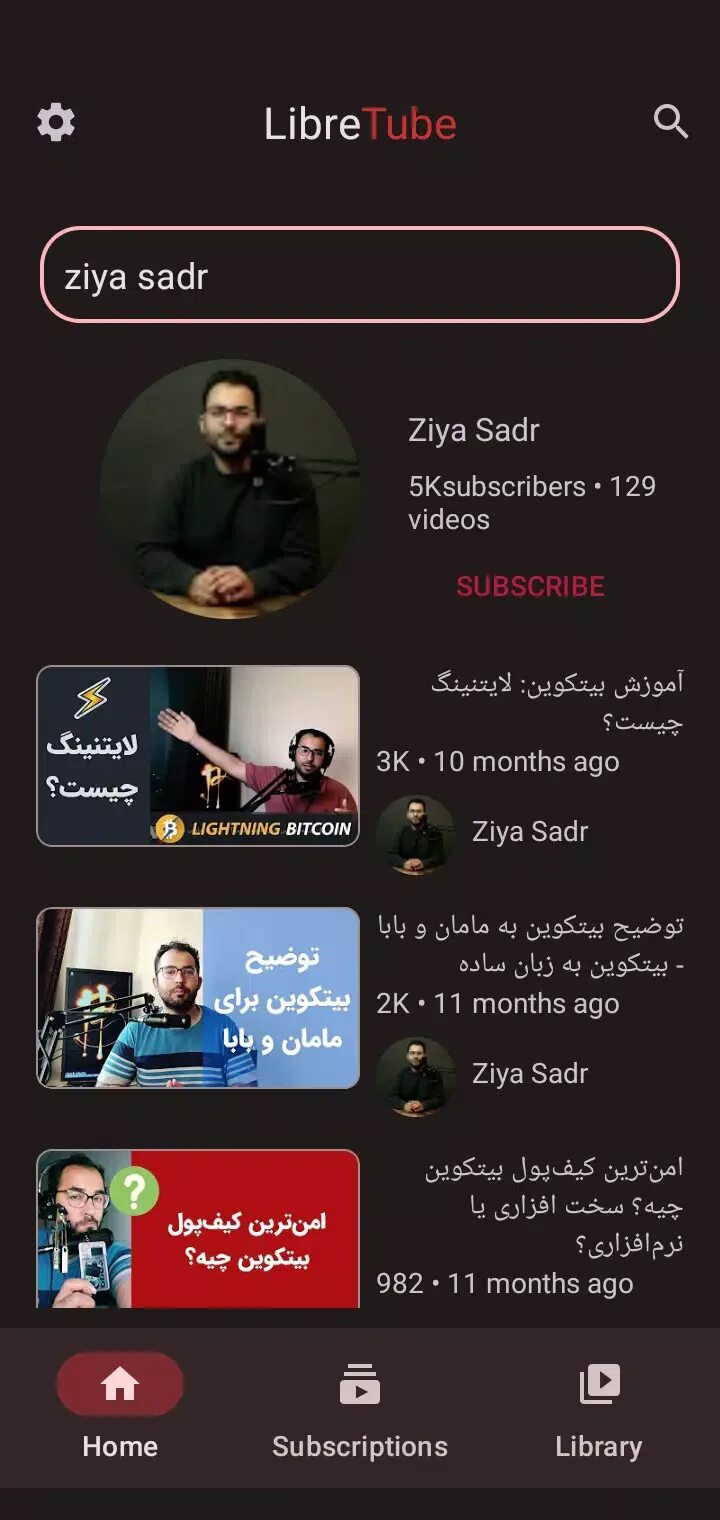Screen dimensions: 720x1520
Task: Open the channel name under the 2K views video
Action: click(530, 1073)
